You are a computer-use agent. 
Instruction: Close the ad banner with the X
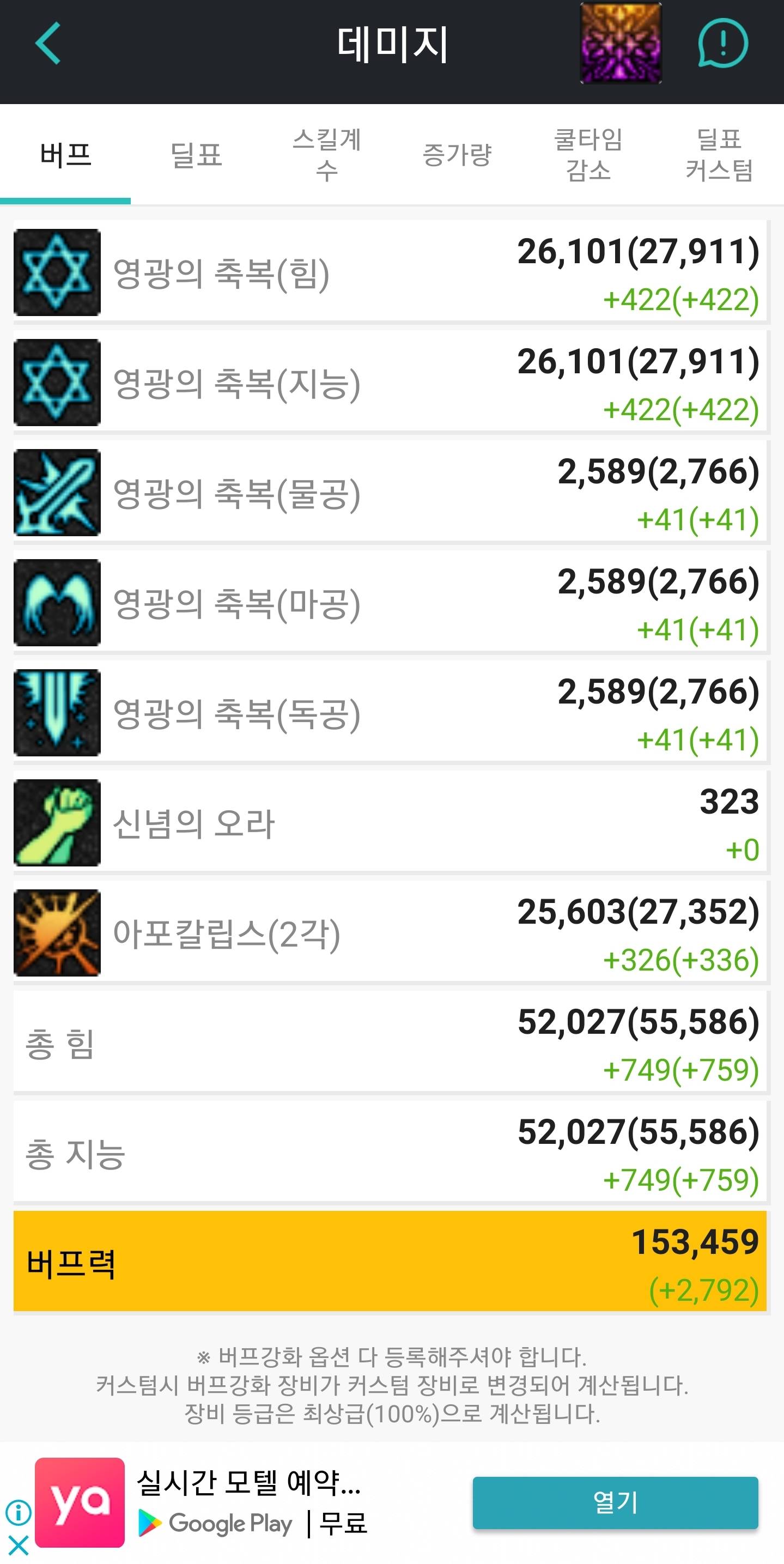click(x=18, y=1545)
